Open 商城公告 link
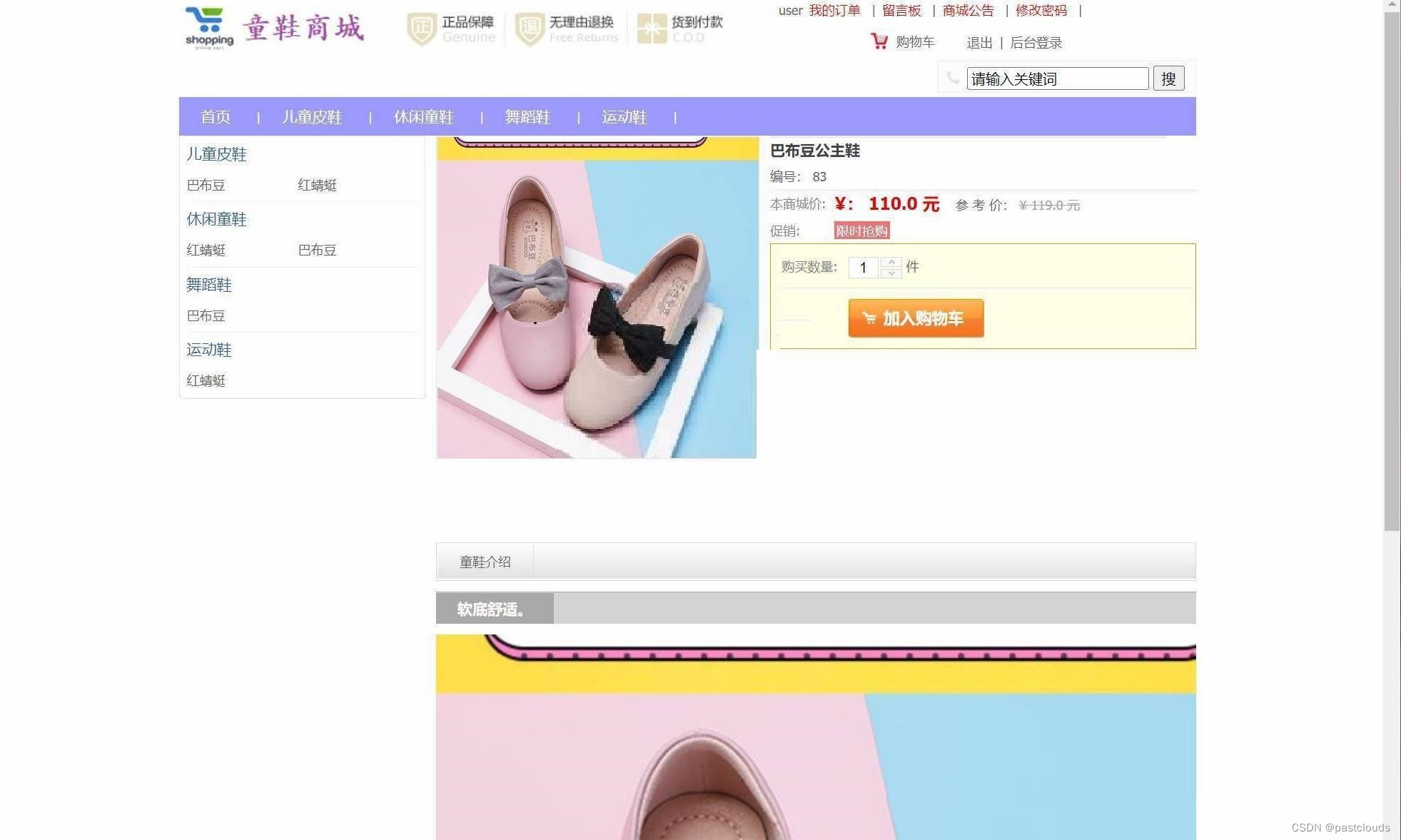 968,11
